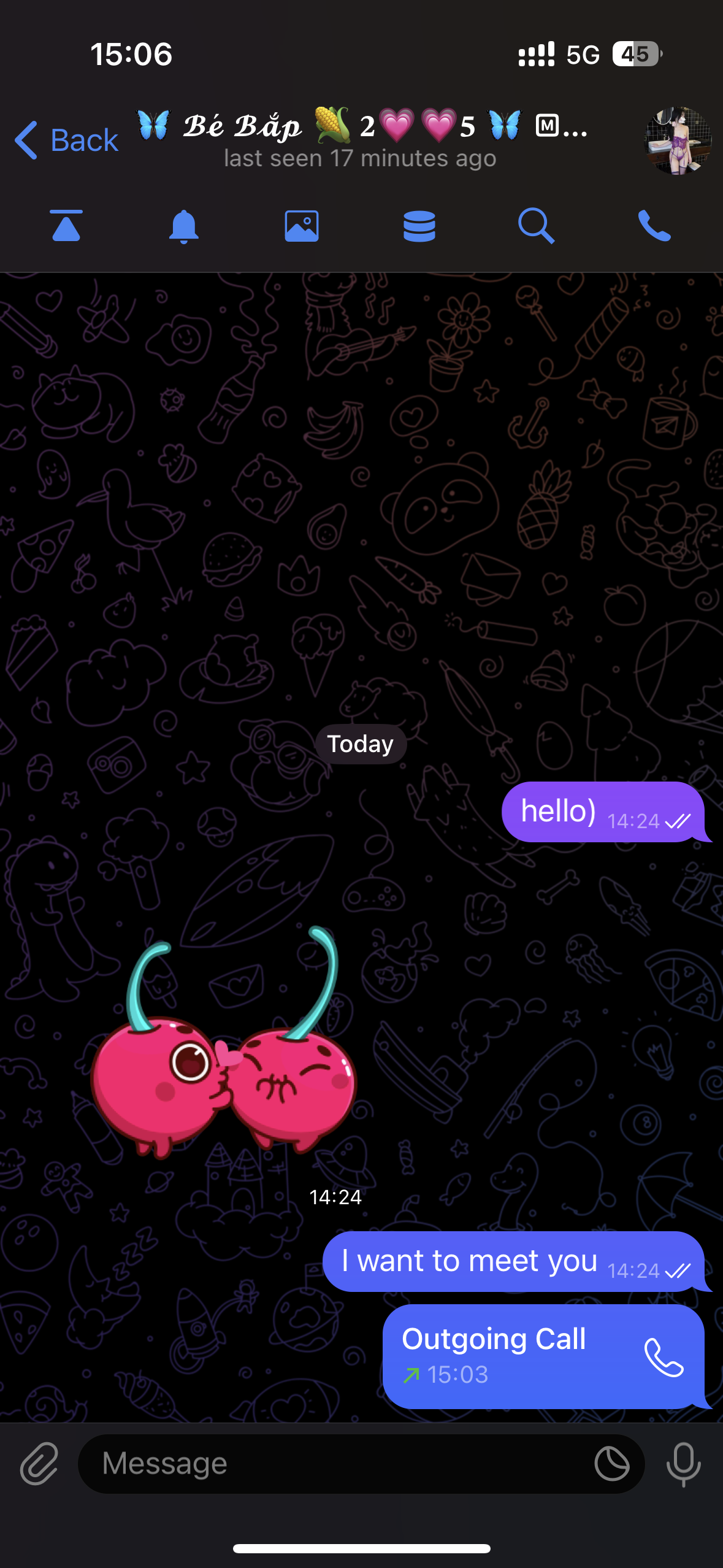The image size is (723, 1568).
Task: Call back from Outgoing Call bubble
Action: pos(663,1357)
